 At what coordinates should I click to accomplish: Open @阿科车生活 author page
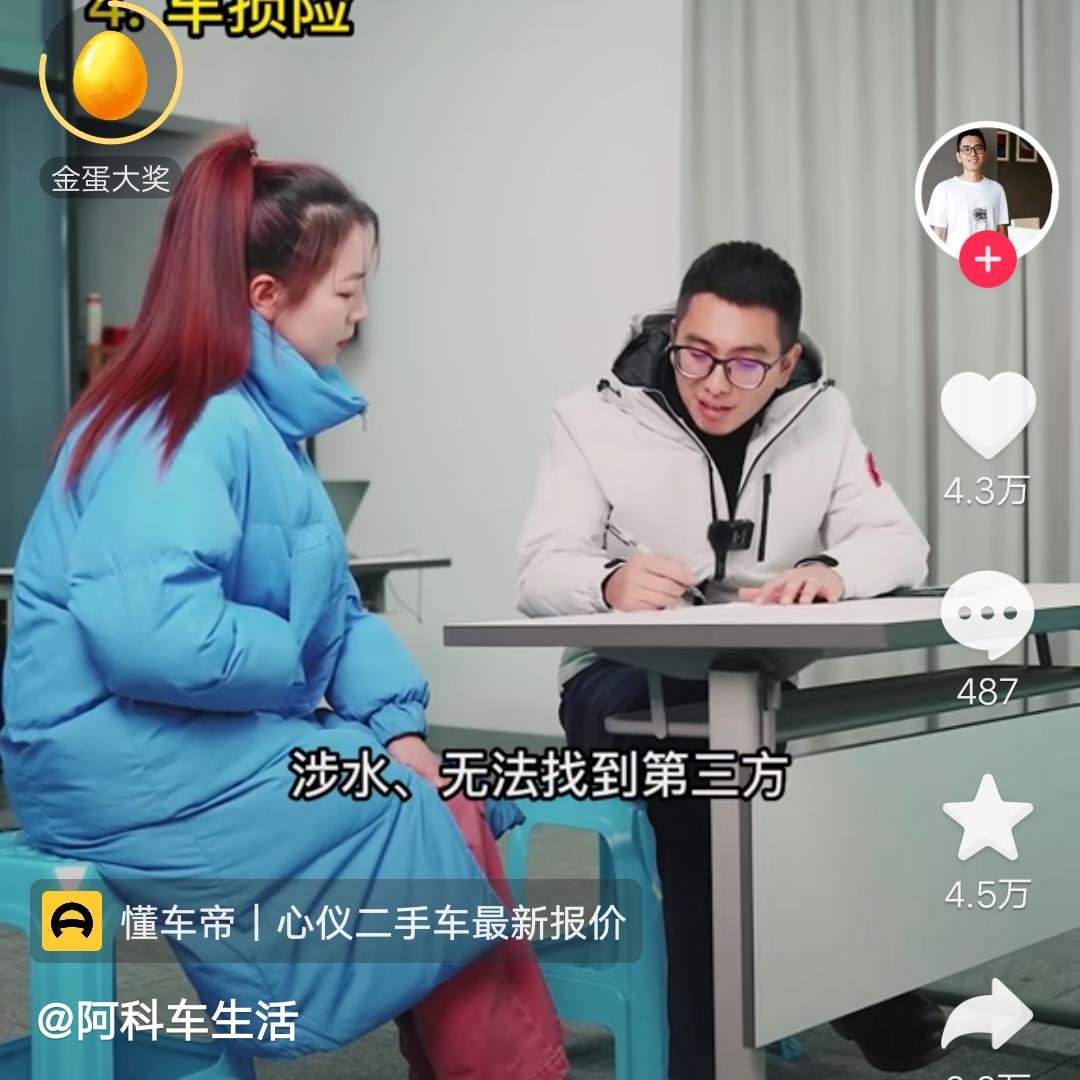168,1021
